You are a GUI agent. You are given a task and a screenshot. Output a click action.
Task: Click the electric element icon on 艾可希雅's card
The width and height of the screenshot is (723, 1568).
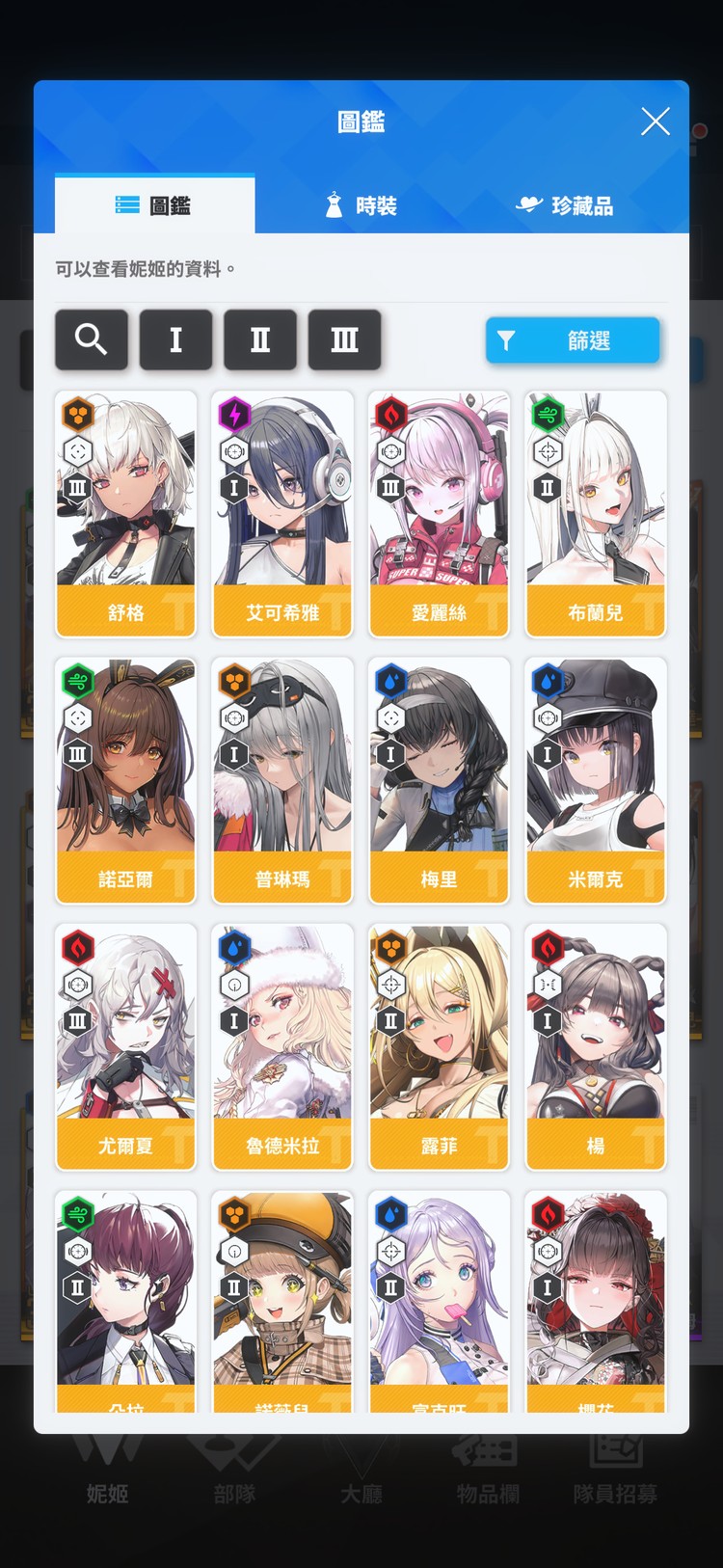point(233,416)
